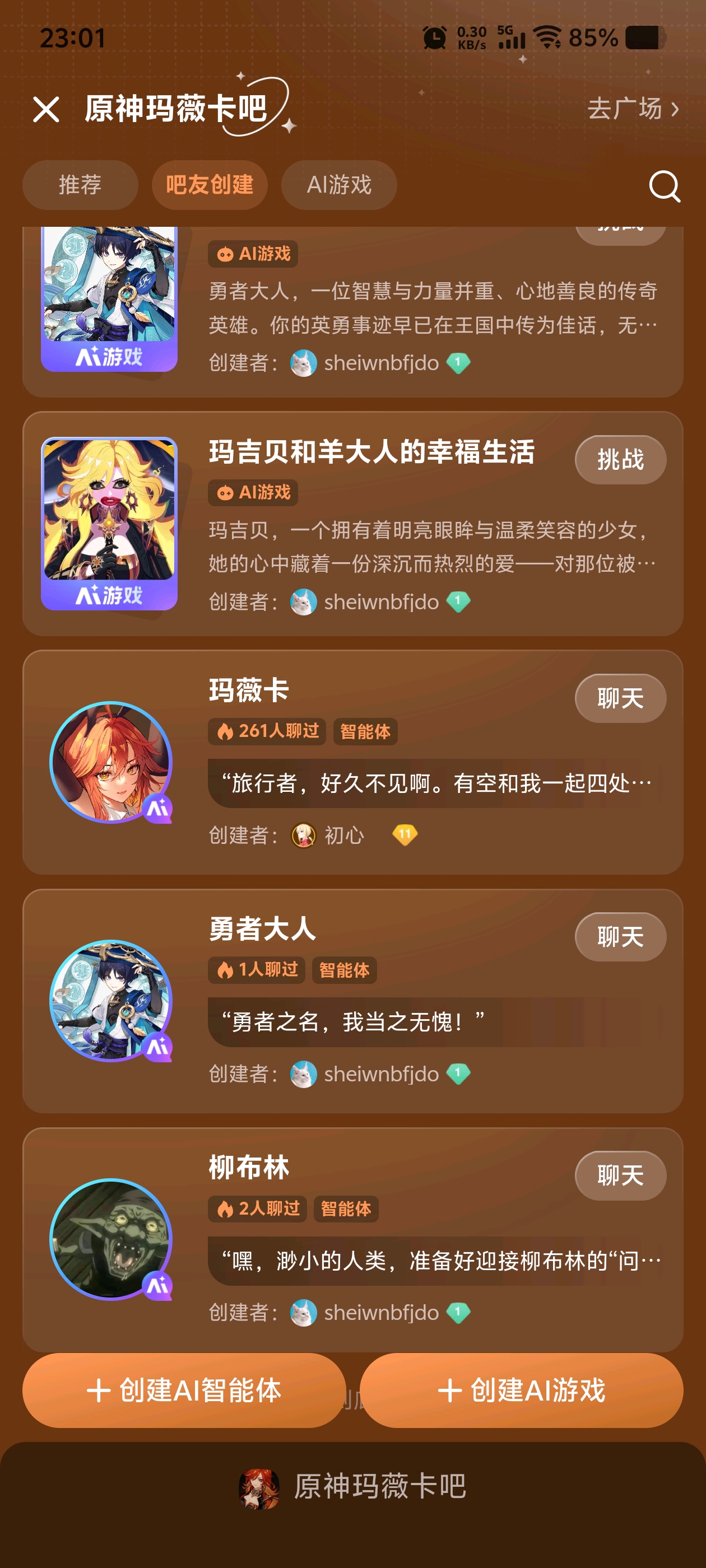Create a new AI游戏
706x1568 pixels.
(x=522, y=1390)
